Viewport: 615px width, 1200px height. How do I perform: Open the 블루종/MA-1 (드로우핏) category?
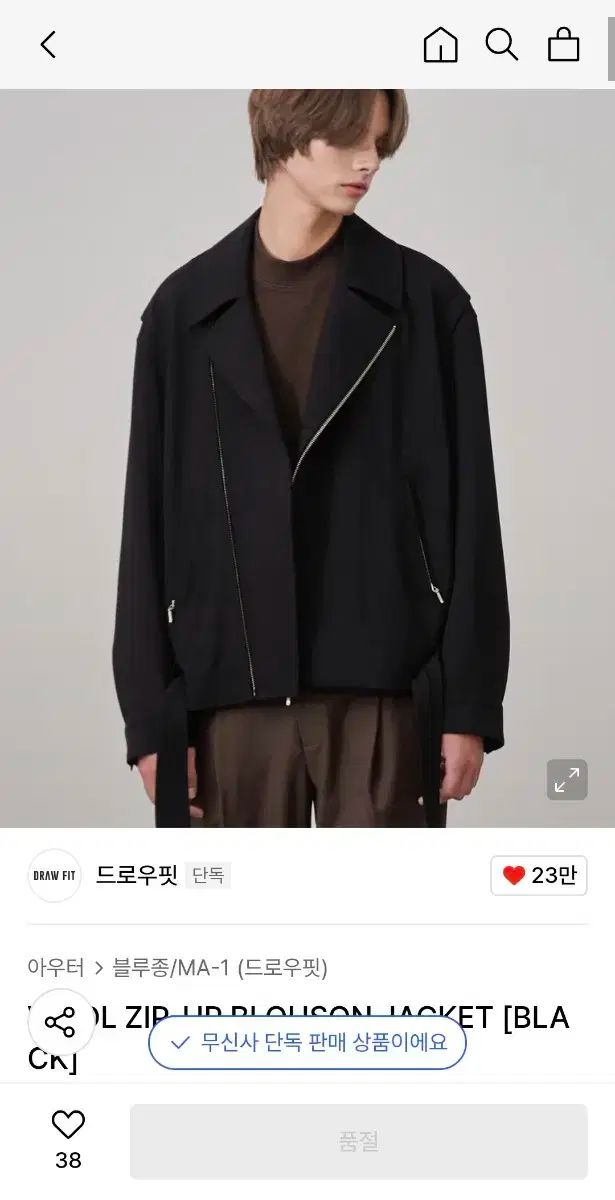(219, 967)
